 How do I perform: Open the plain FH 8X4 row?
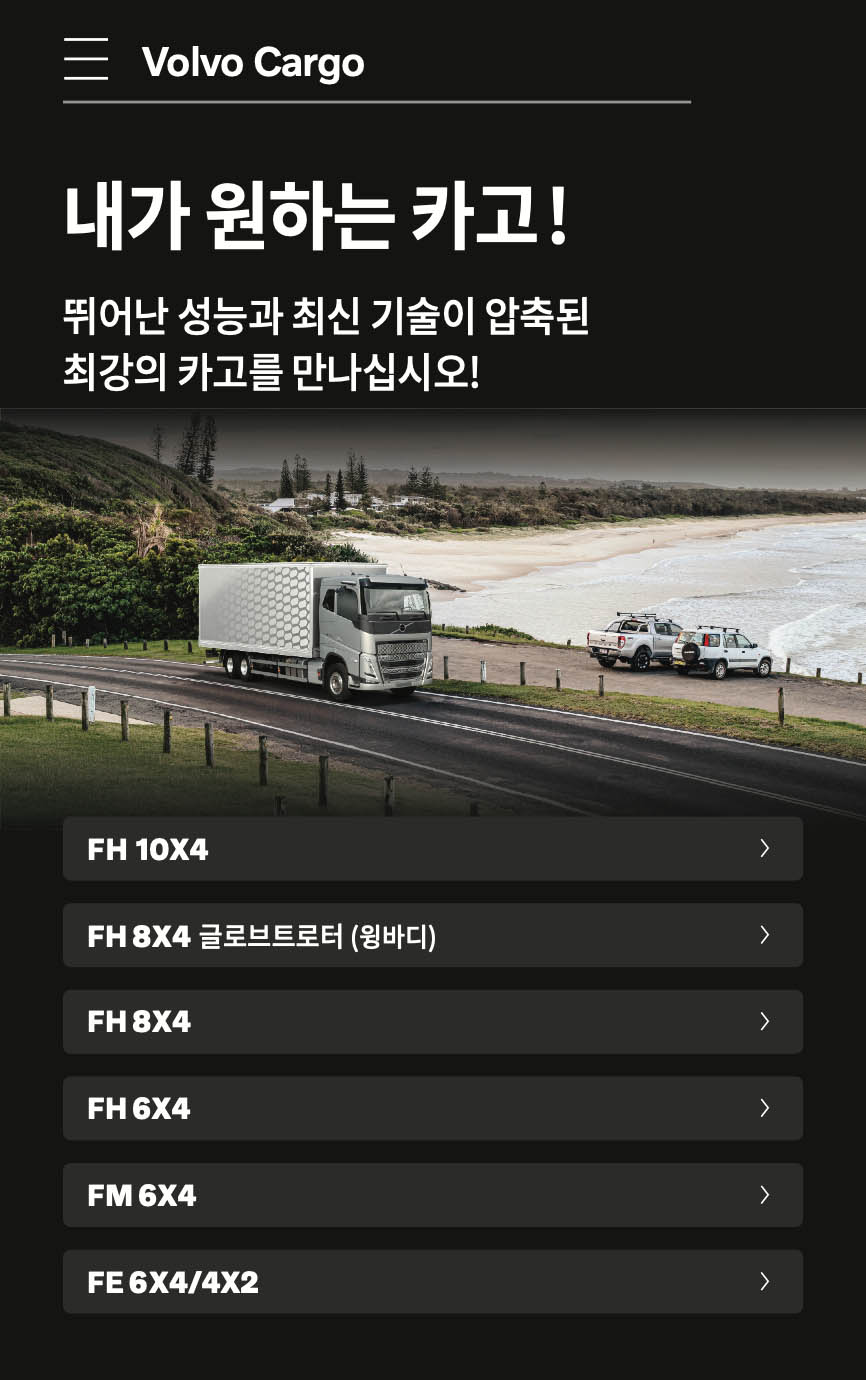click(x=432, y=1022)
